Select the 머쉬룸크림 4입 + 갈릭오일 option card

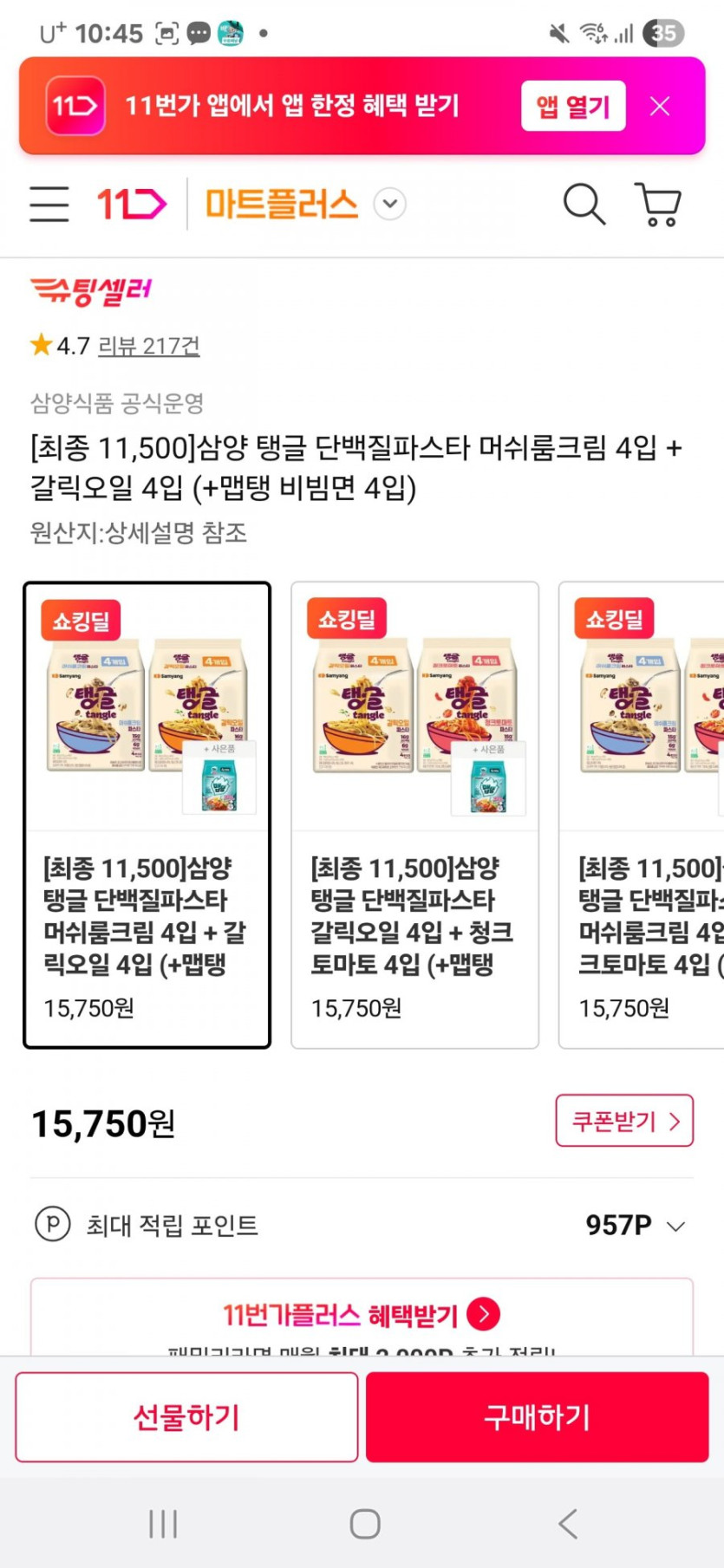coord(147,815)
